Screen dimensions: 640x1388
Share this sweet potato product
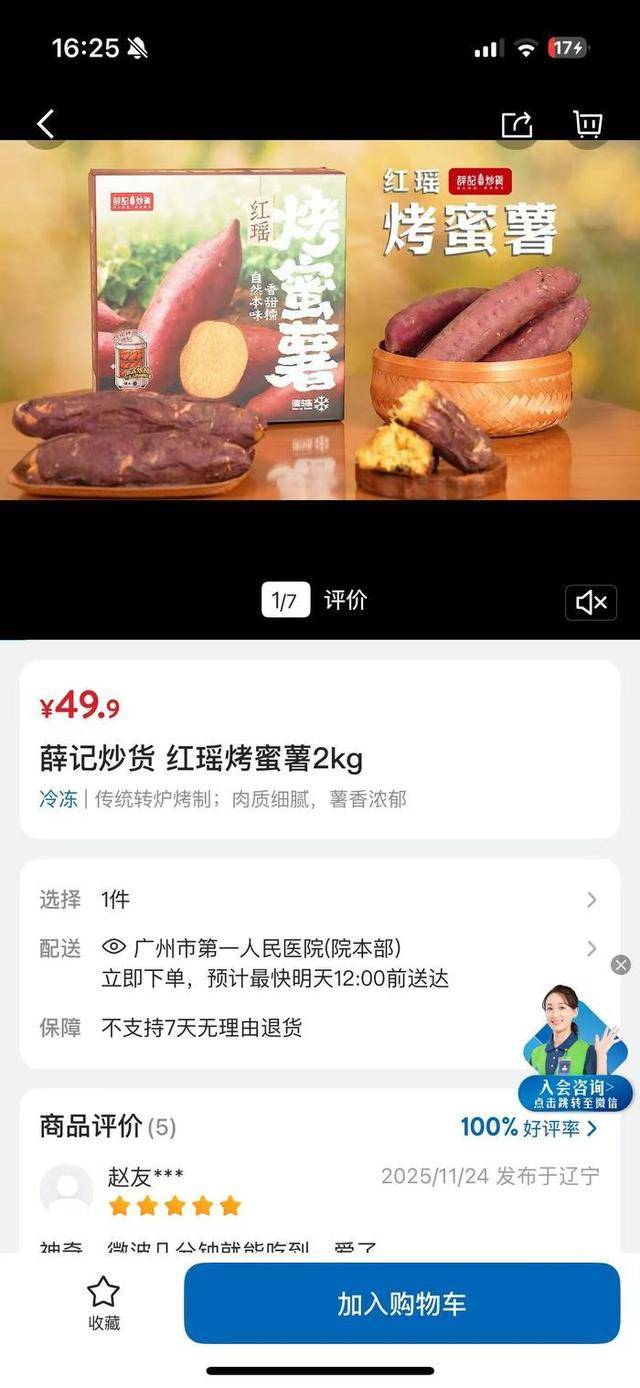click(x=517, y=124)
